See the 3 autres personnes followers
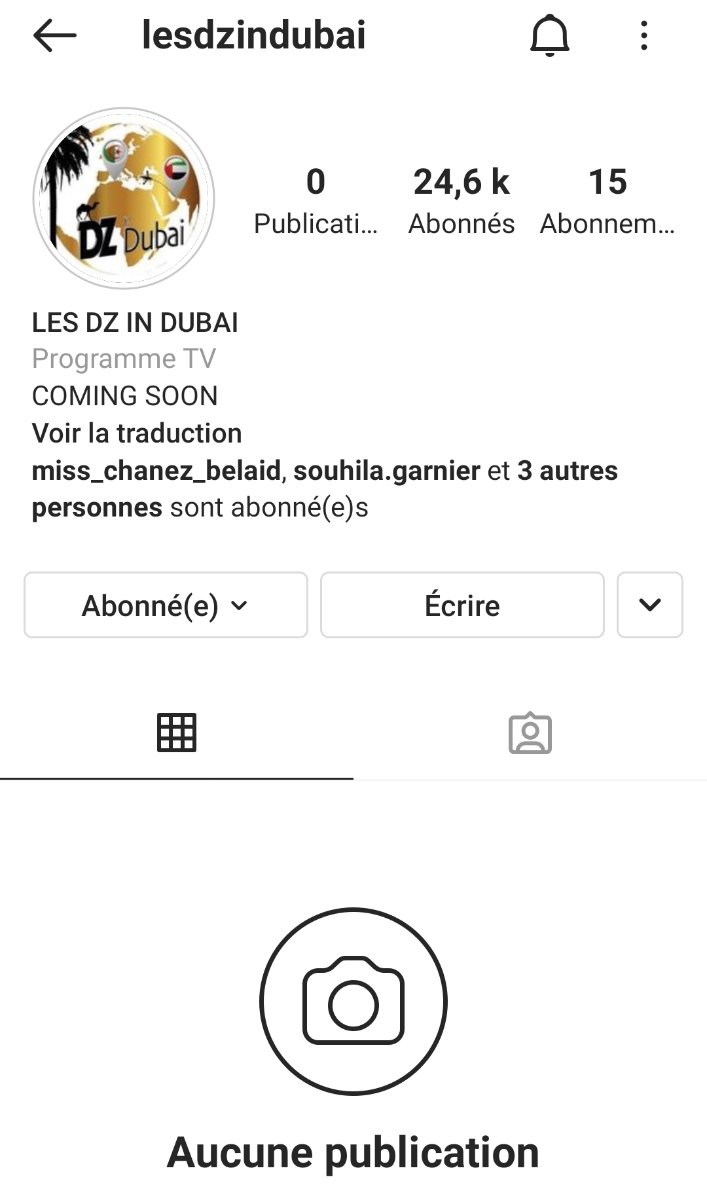The width and height of the screenshot is (707, 1200). click(x=325, y=489)
